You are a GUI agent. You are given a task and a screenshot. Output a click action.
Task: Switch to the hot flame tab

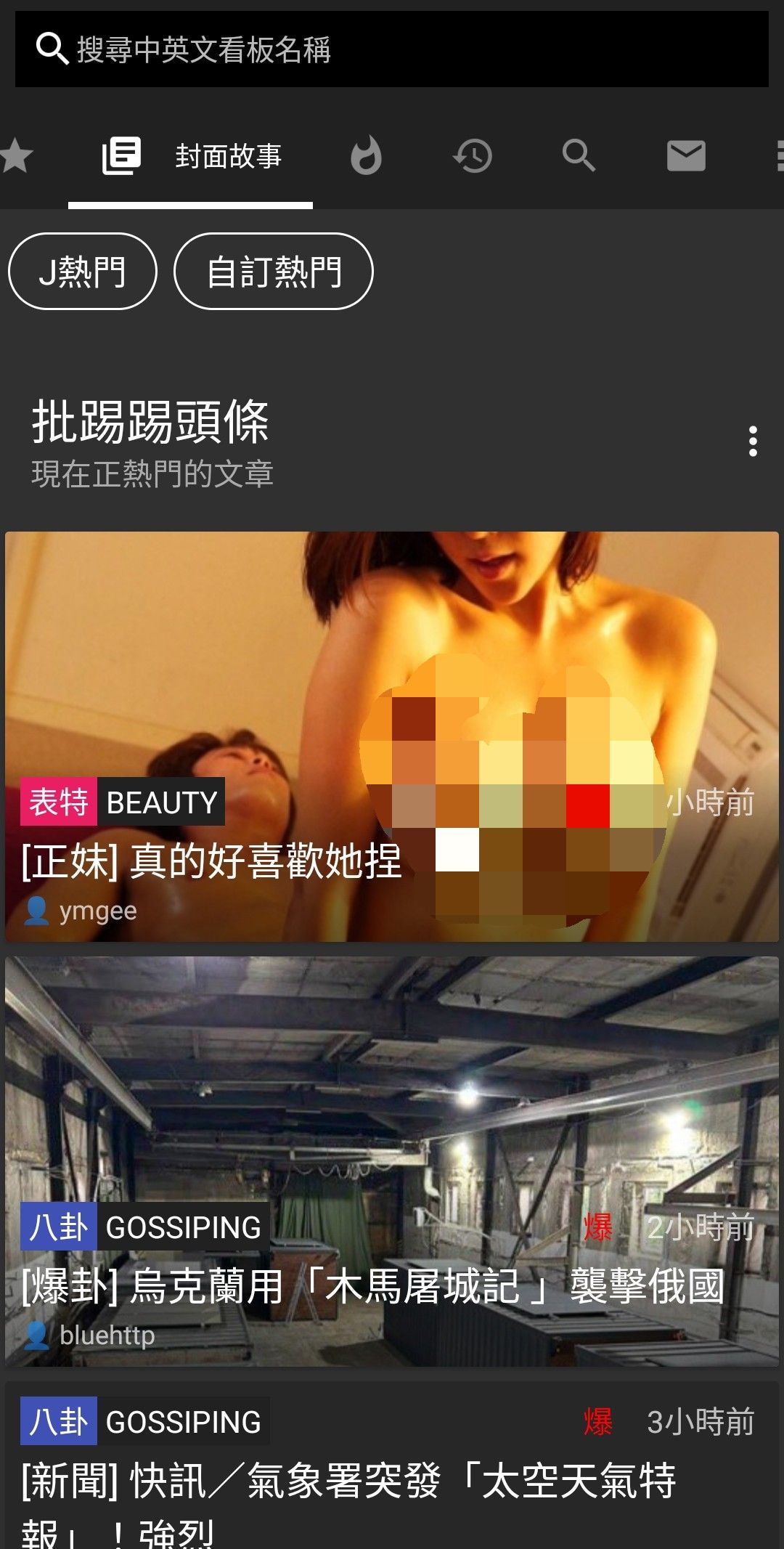366,156
